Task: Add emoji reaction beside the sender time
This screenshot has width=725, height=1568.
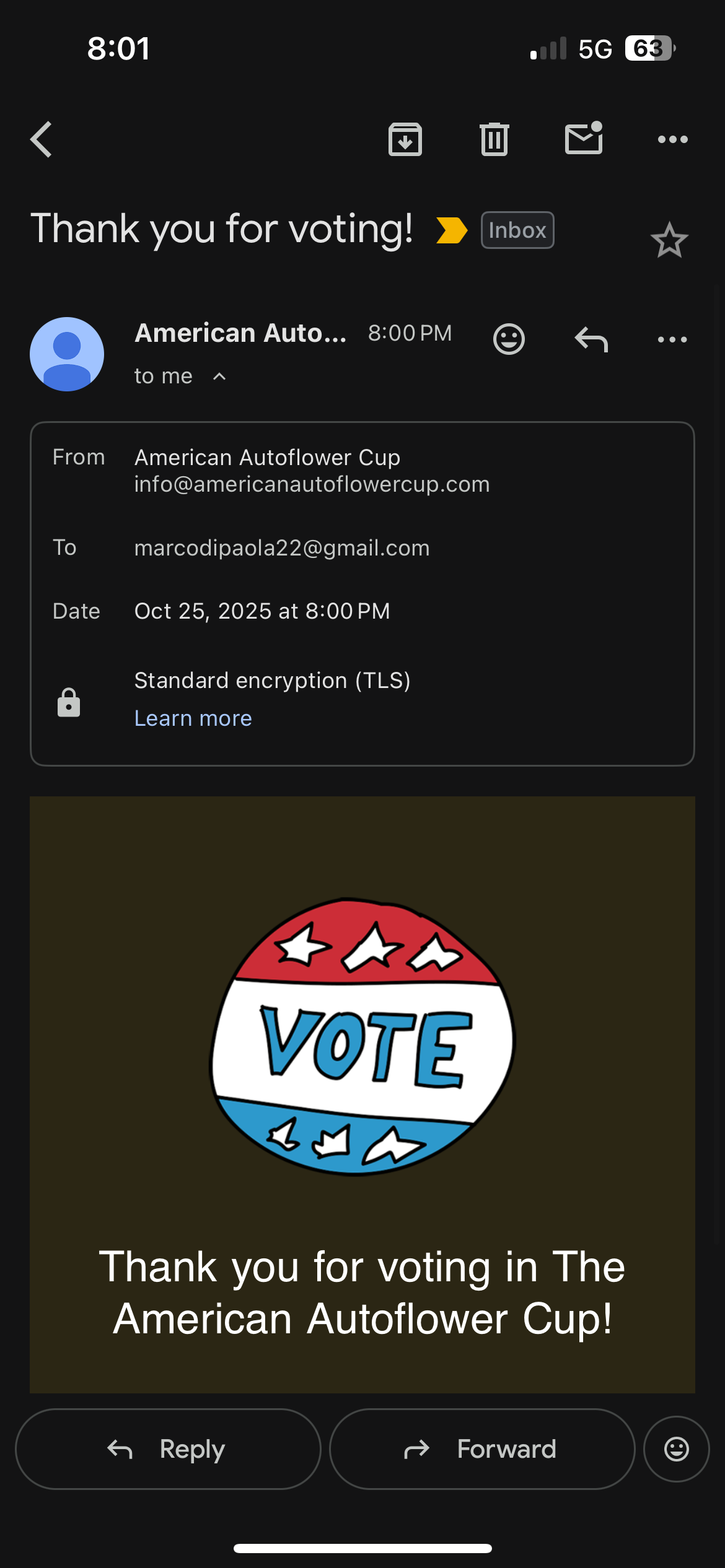Action: coord(509,339)
